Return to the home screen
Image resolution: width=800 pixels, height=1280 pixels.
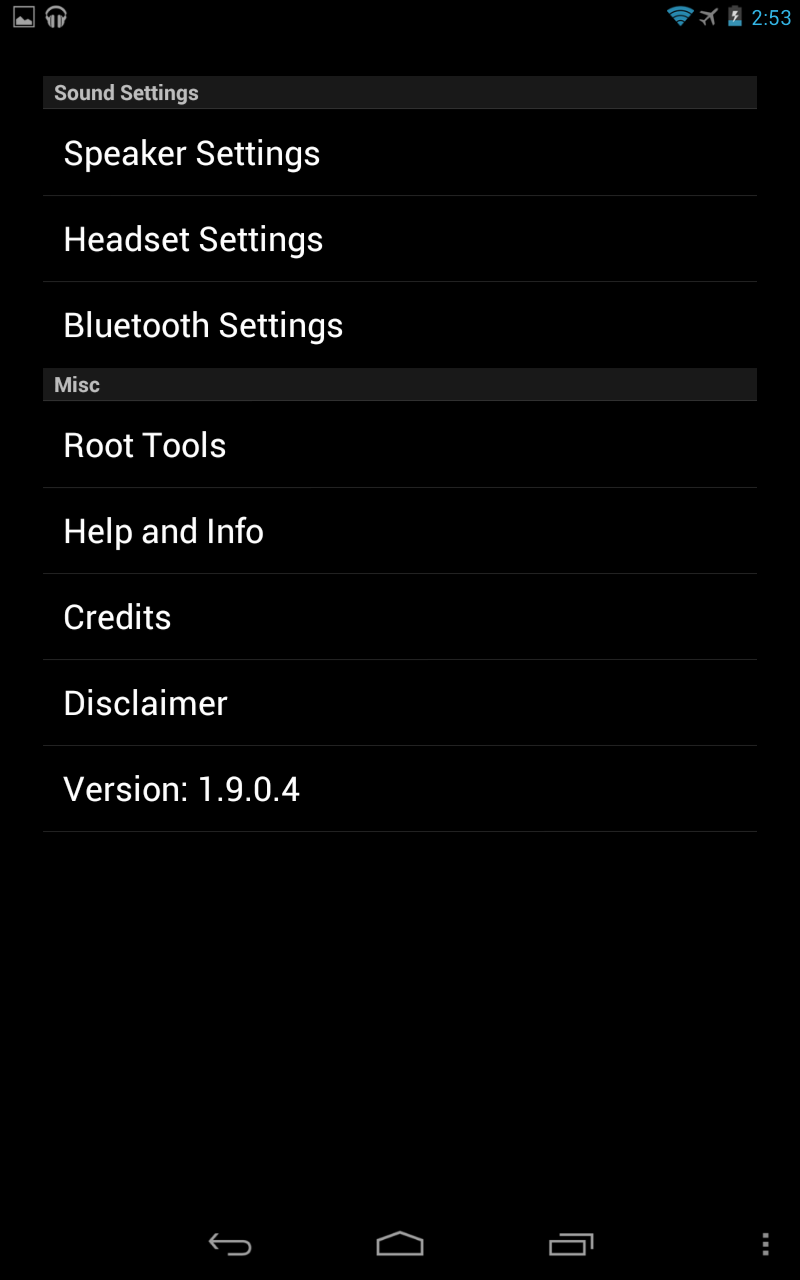(x=400, y=1244)
